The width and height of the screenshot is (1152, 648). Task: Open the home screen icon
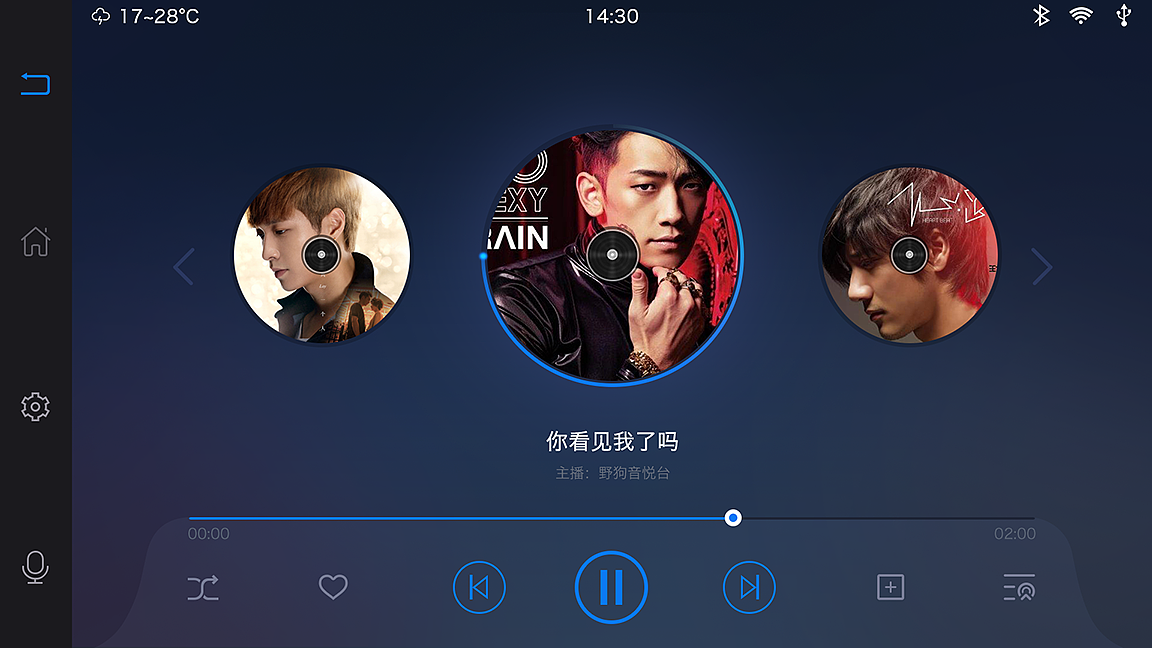pyautogui.click(x=35, y=241)
